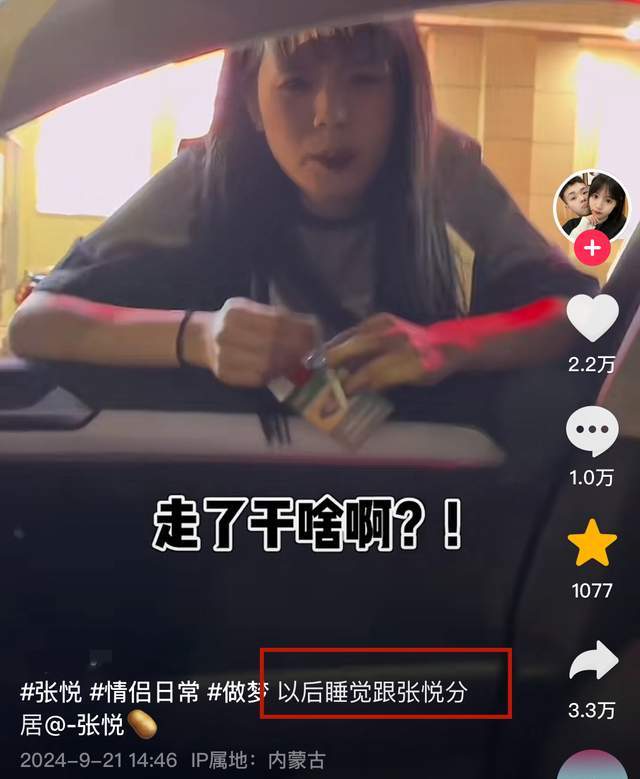
Task: Add this video to favorites with the star
Action: tap(592, 543)
